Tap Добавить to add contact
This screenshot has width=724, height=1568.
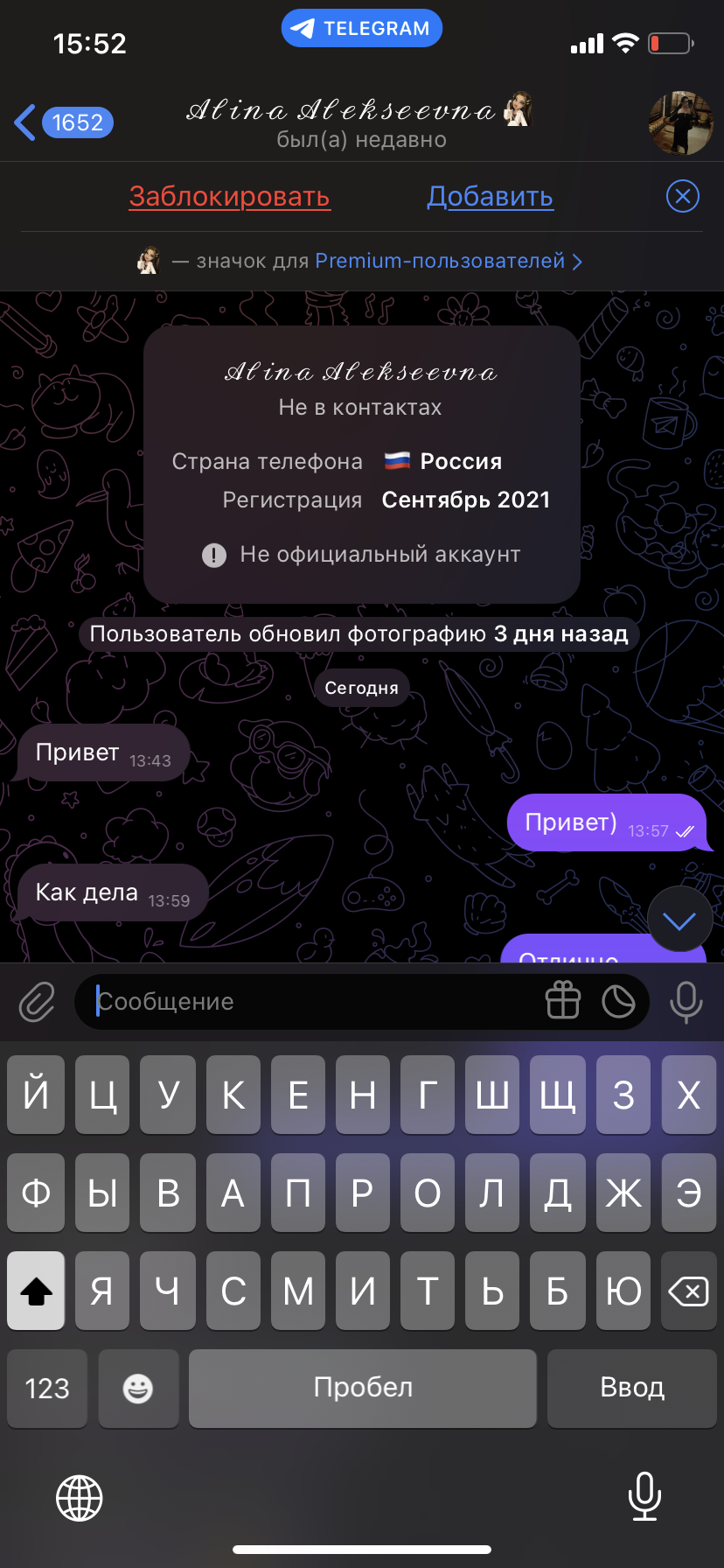point(490,196)
